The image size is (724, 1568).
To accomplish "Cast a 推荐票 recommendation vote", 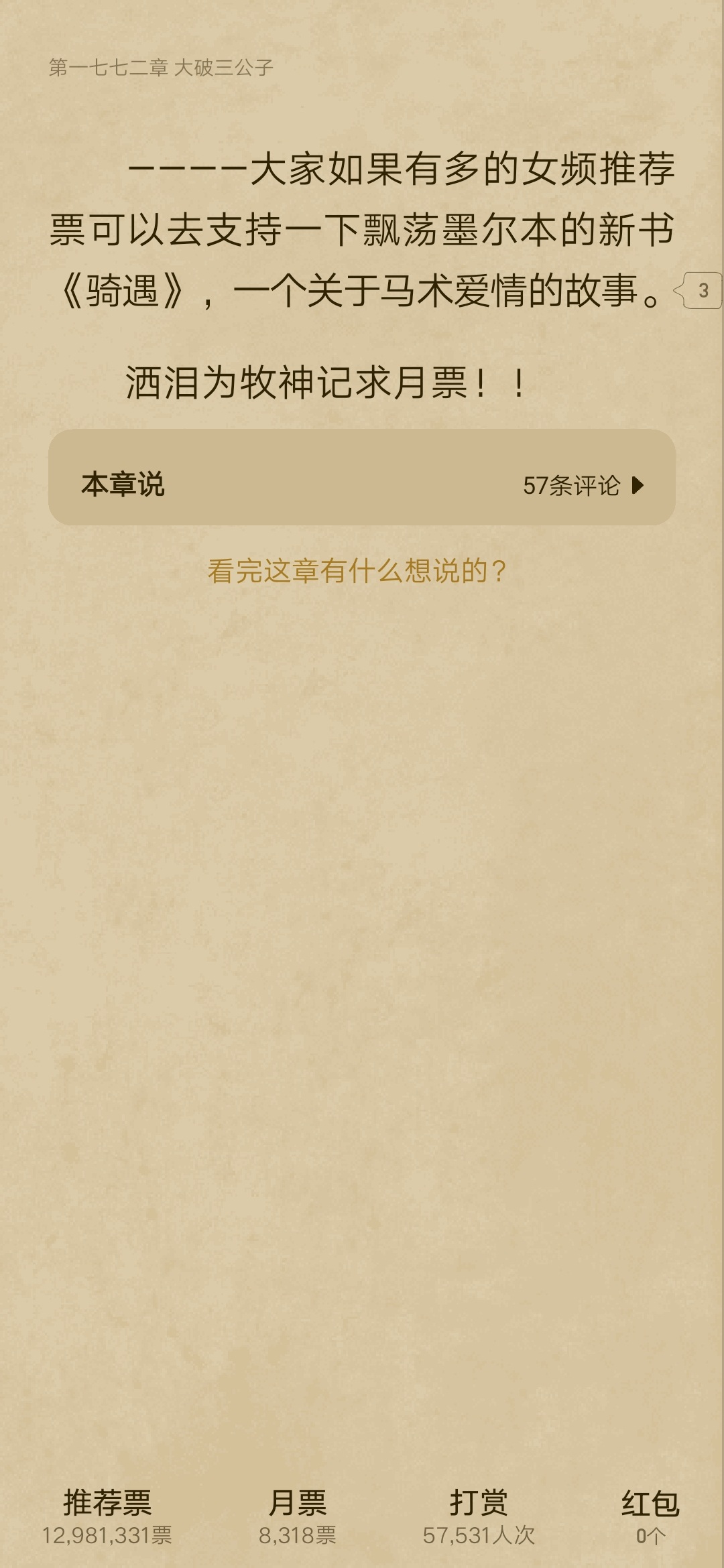I will (107, 1517).
